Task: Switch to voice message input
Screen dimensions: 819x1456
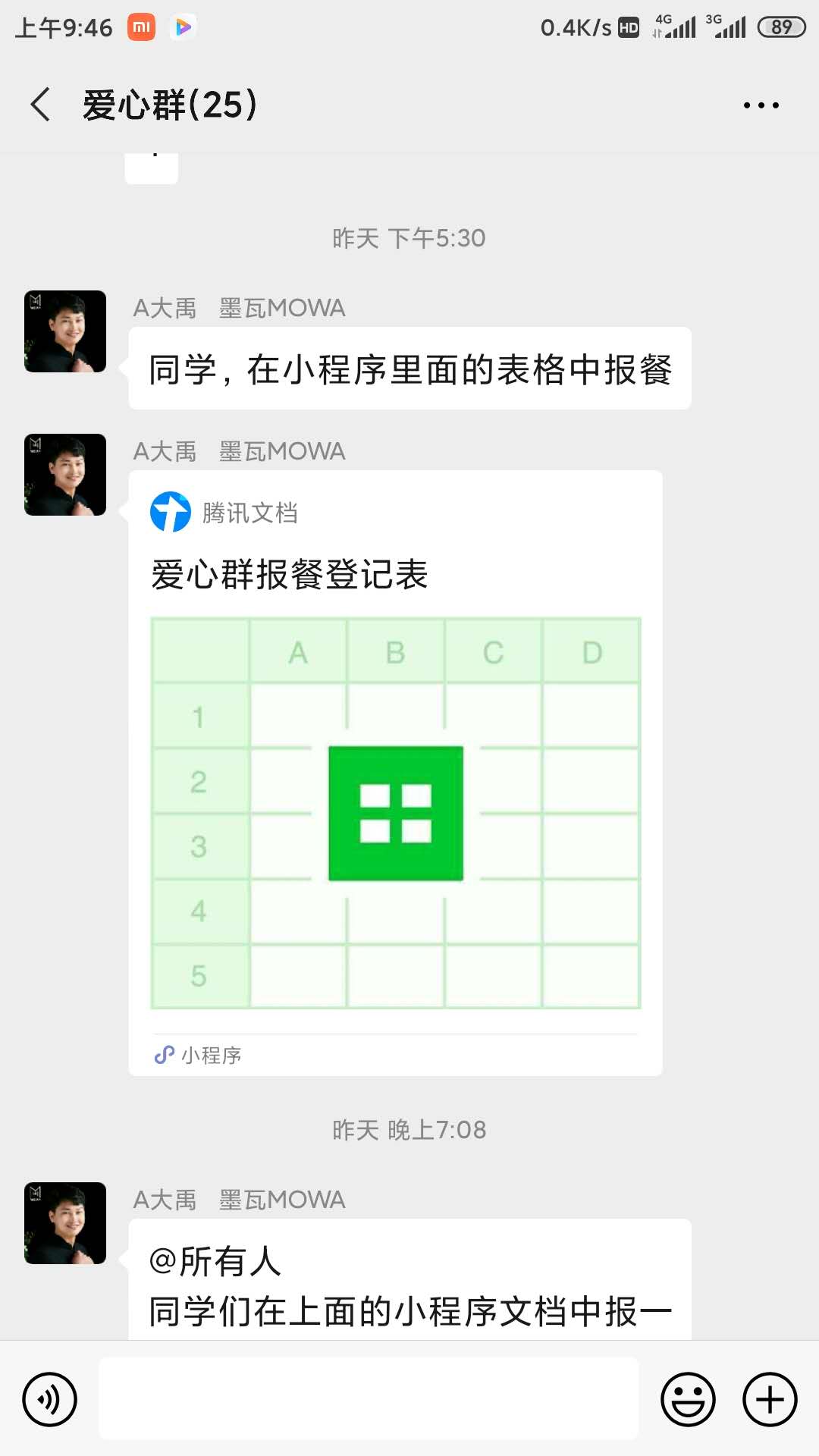Action: tap(50, 1399)
